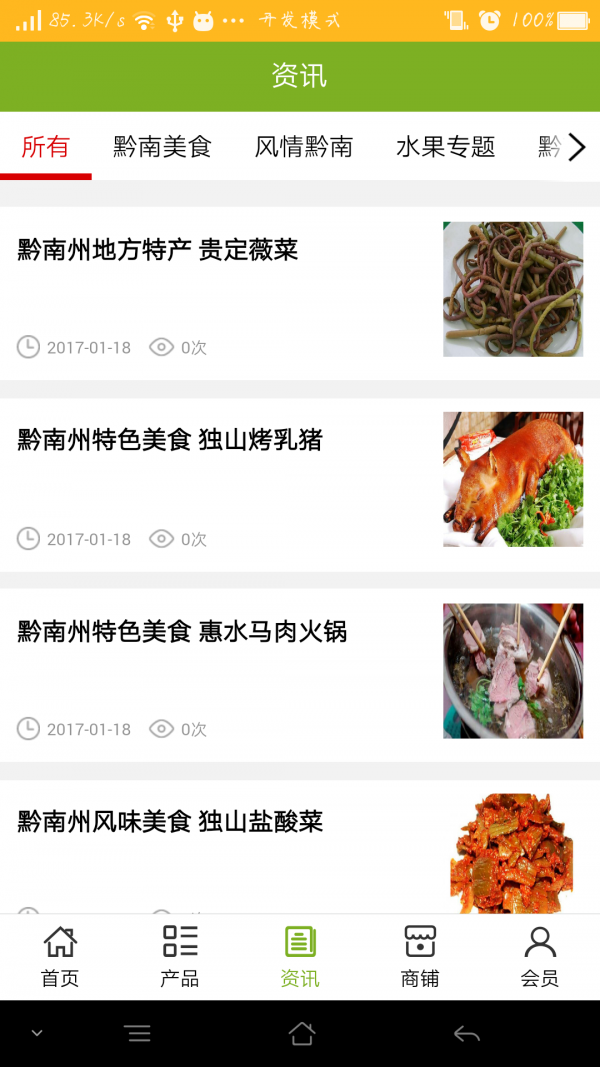Tap the system home button
The image size is (600, 1067).
[x=302, y=1034]
